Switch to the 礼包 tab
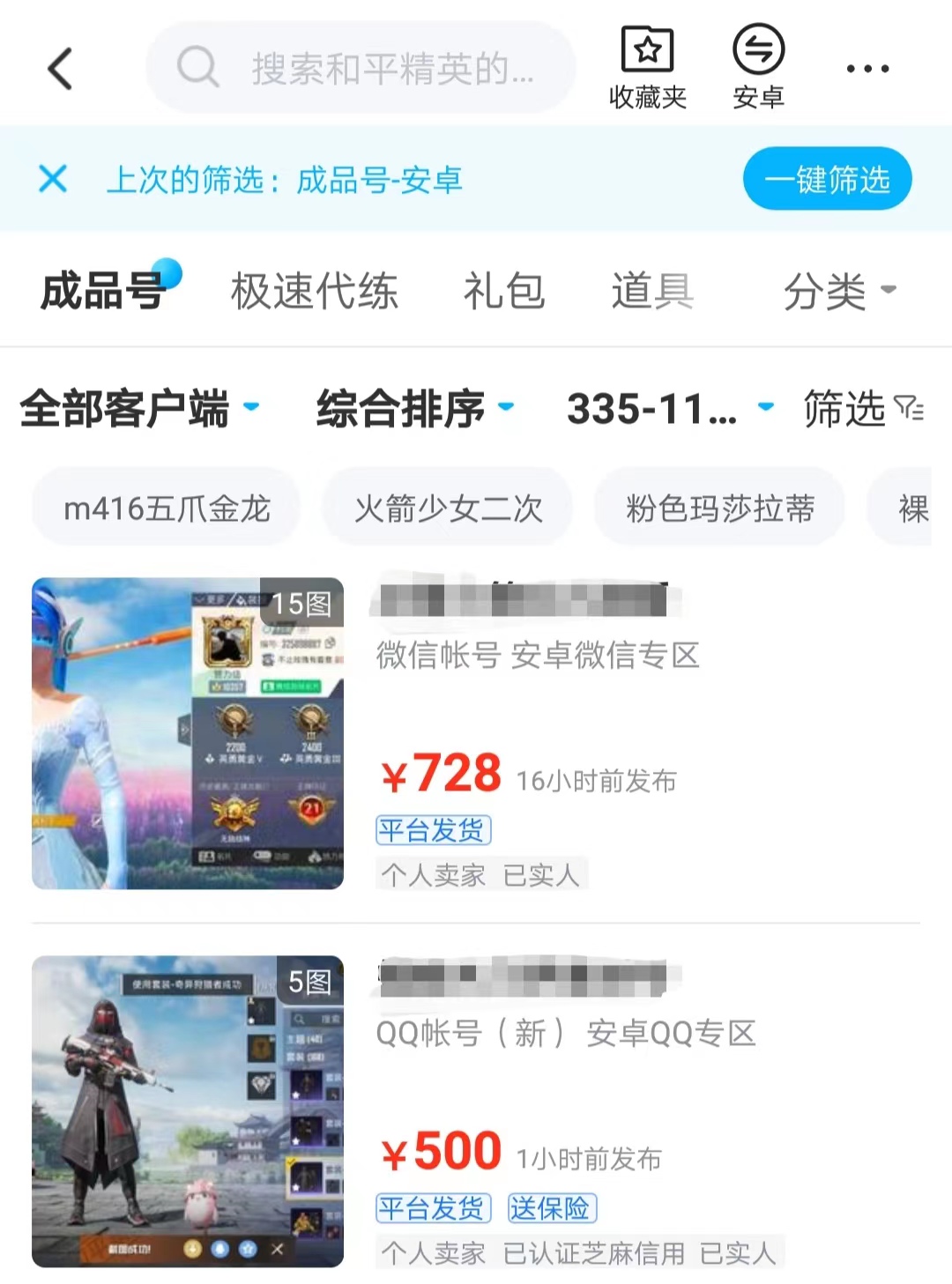This screenshot has height=1284, width=952. click(x=503, y=291)
